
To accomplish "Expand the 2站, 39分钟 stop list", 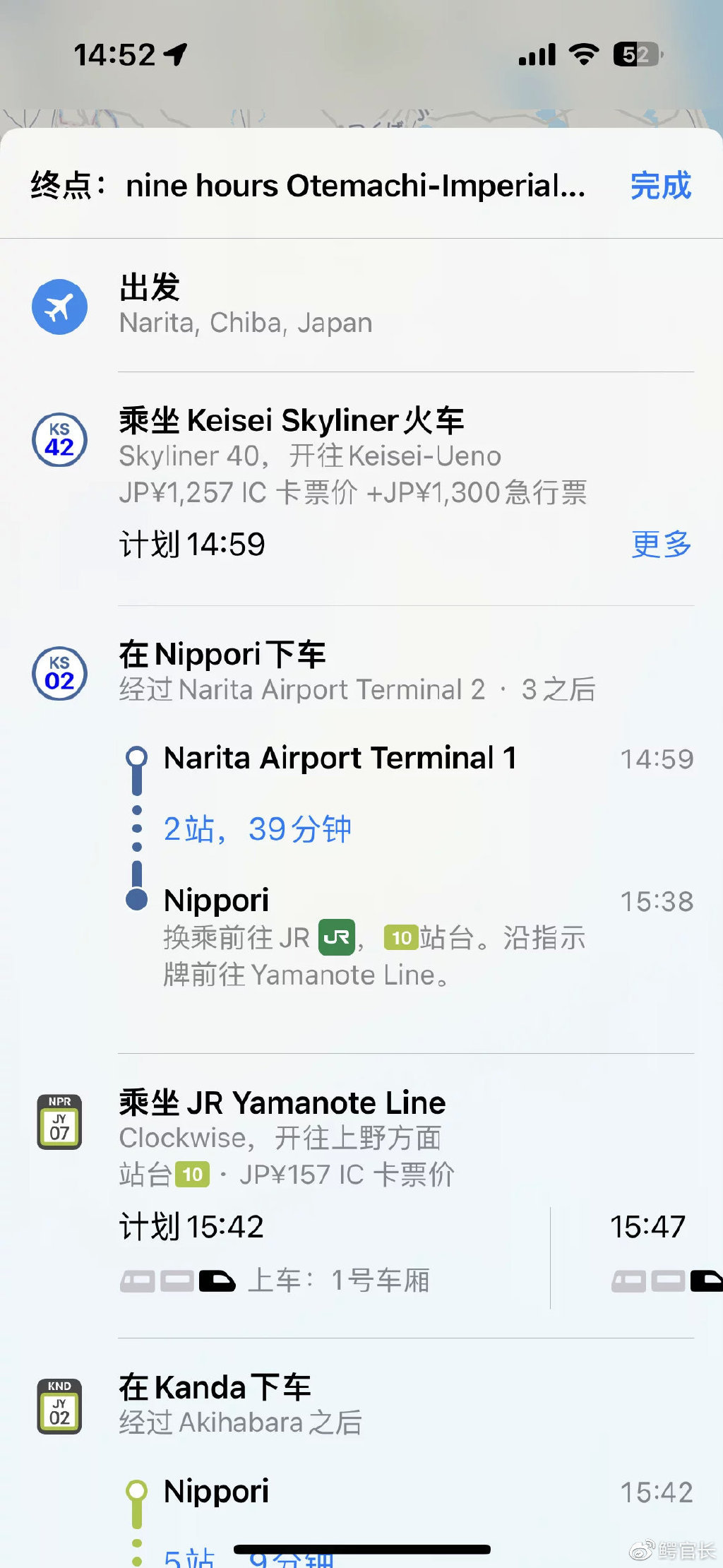I will (258, 828).
